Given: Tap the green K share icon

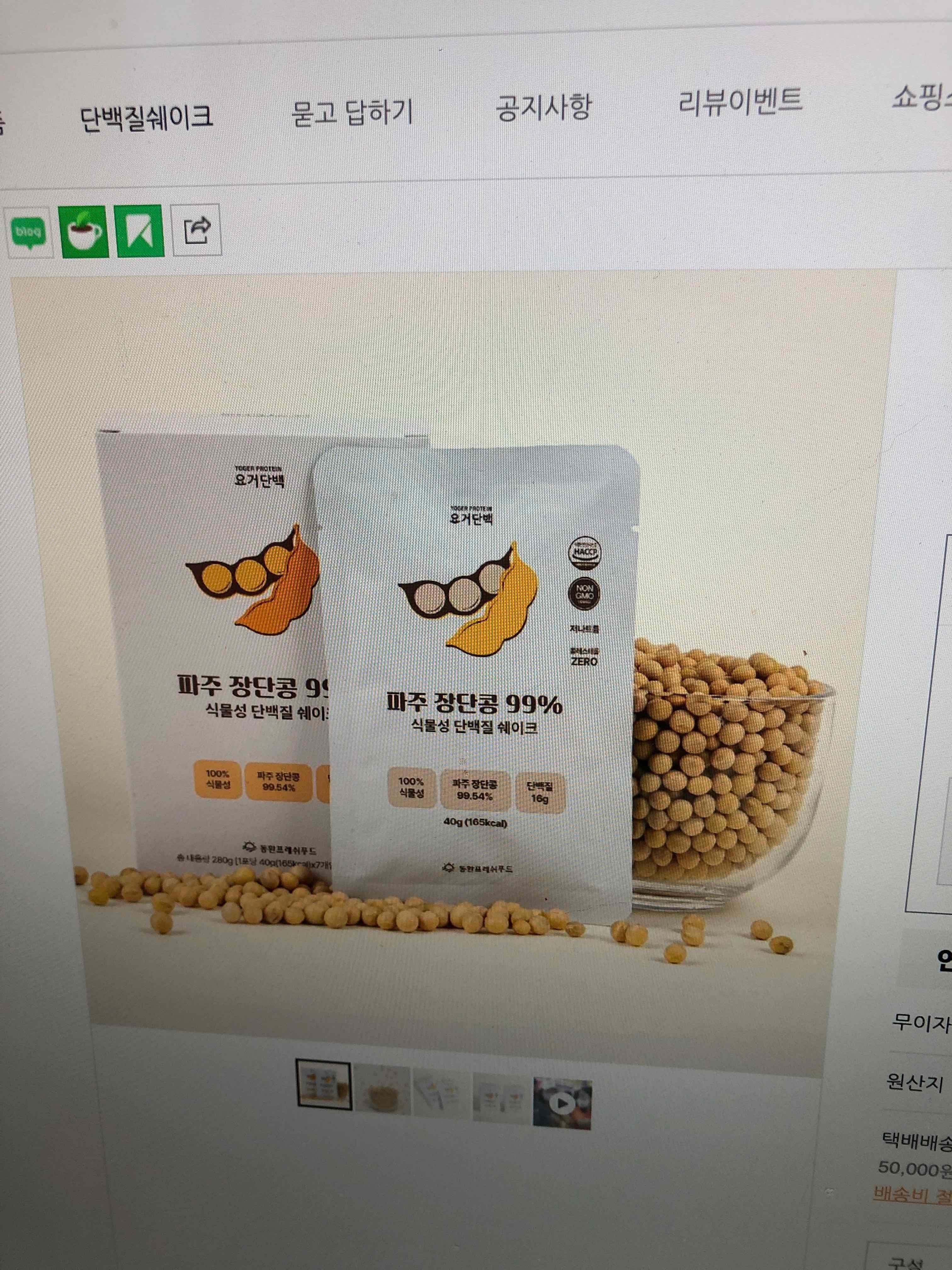Looking at the screenshot, I should [139, 232].
